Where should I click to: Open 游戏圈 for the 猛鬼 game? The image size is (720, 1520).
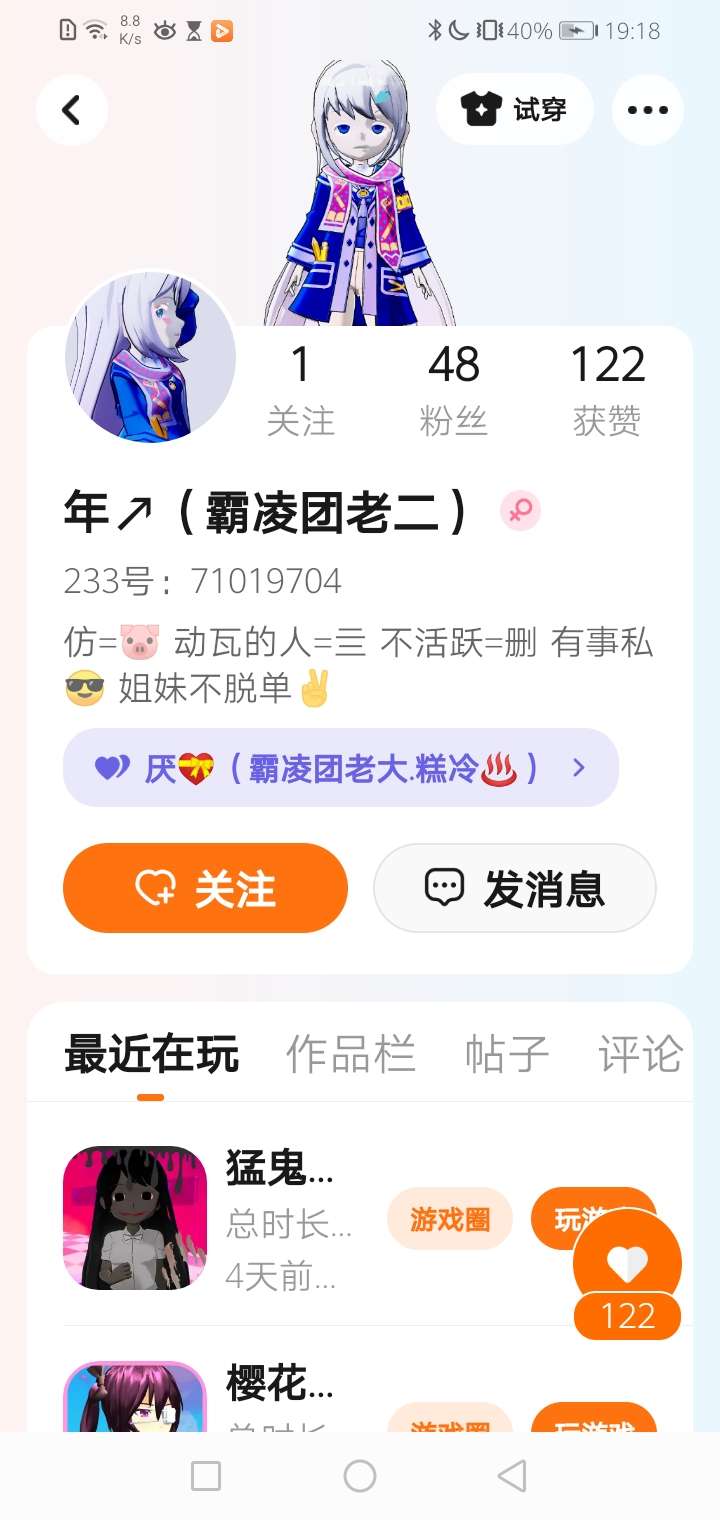click(x=450, y=1219)
